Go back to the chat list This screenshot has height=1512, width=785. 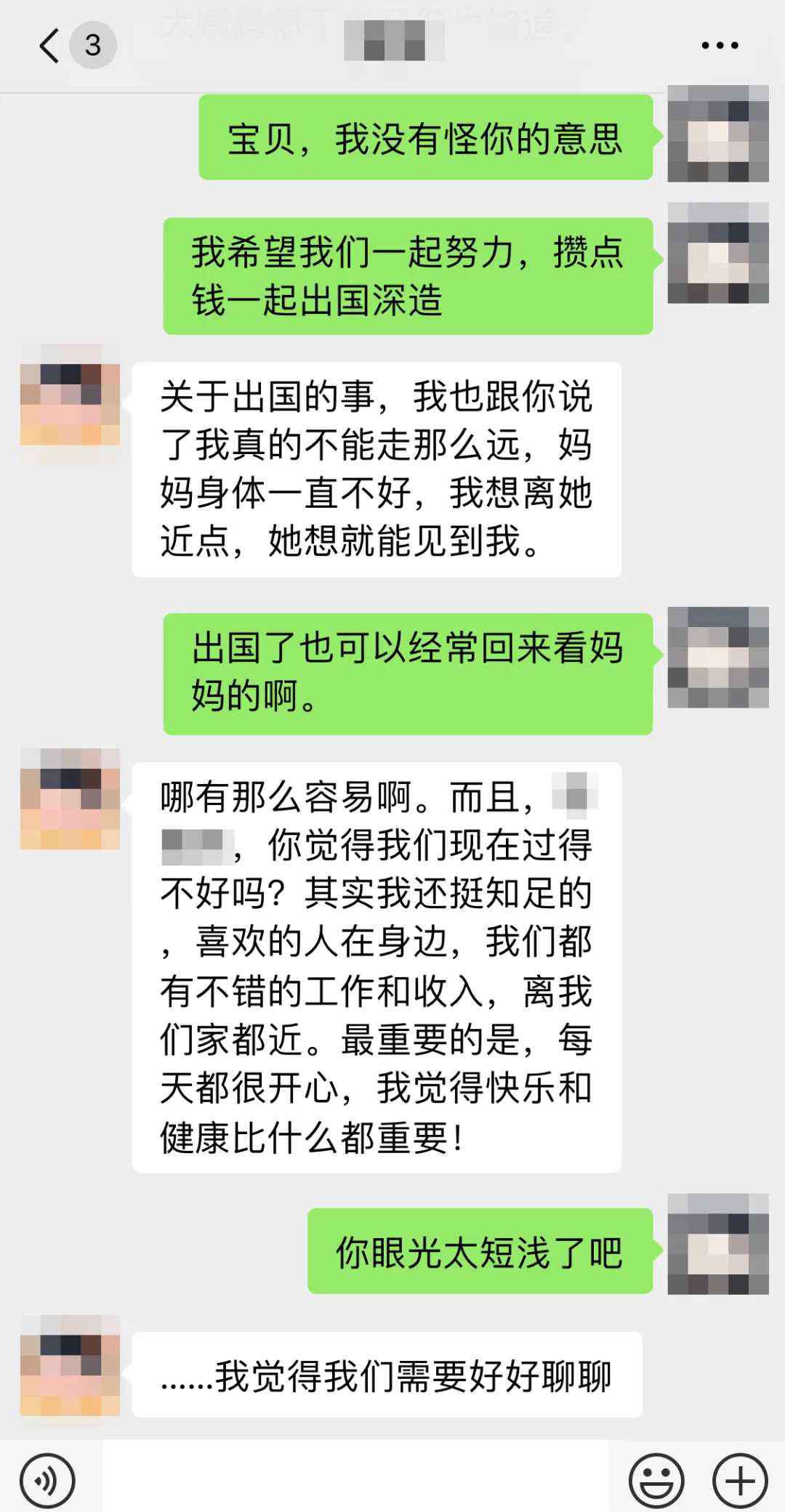point(49,46)
